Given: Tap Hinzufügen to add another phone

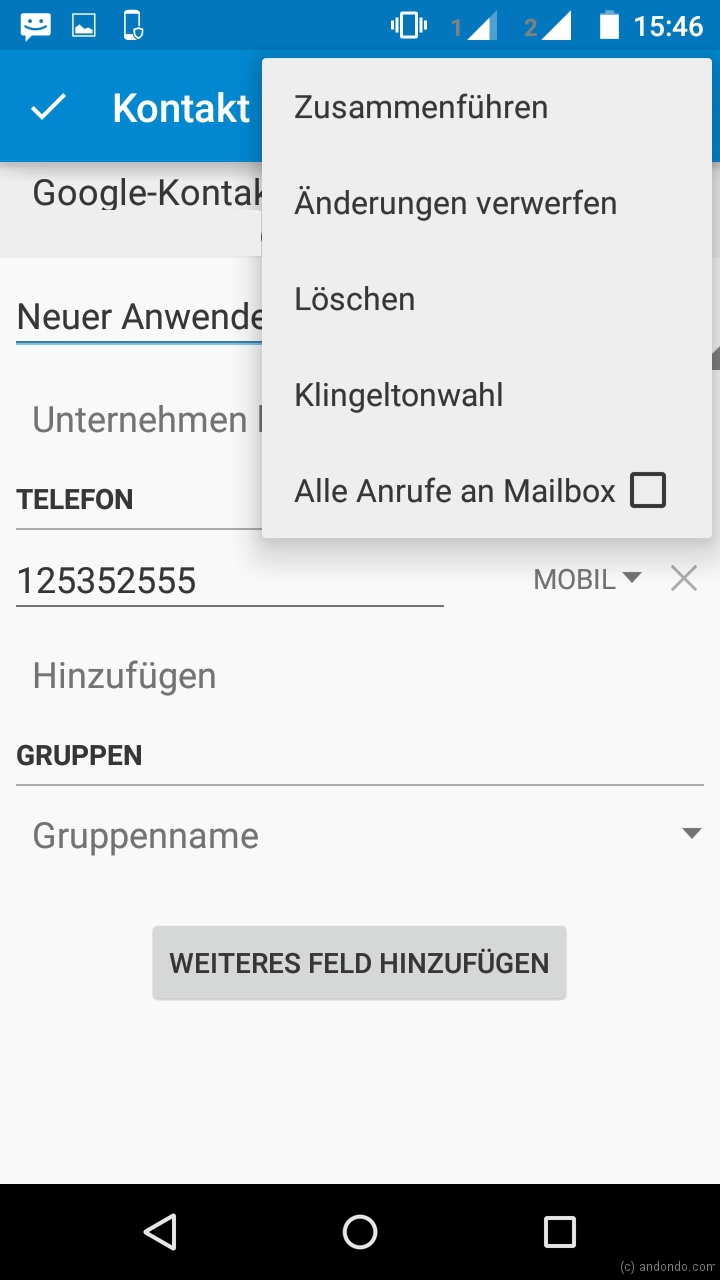Looking at the screenshot, I should (x=125, y=676).
